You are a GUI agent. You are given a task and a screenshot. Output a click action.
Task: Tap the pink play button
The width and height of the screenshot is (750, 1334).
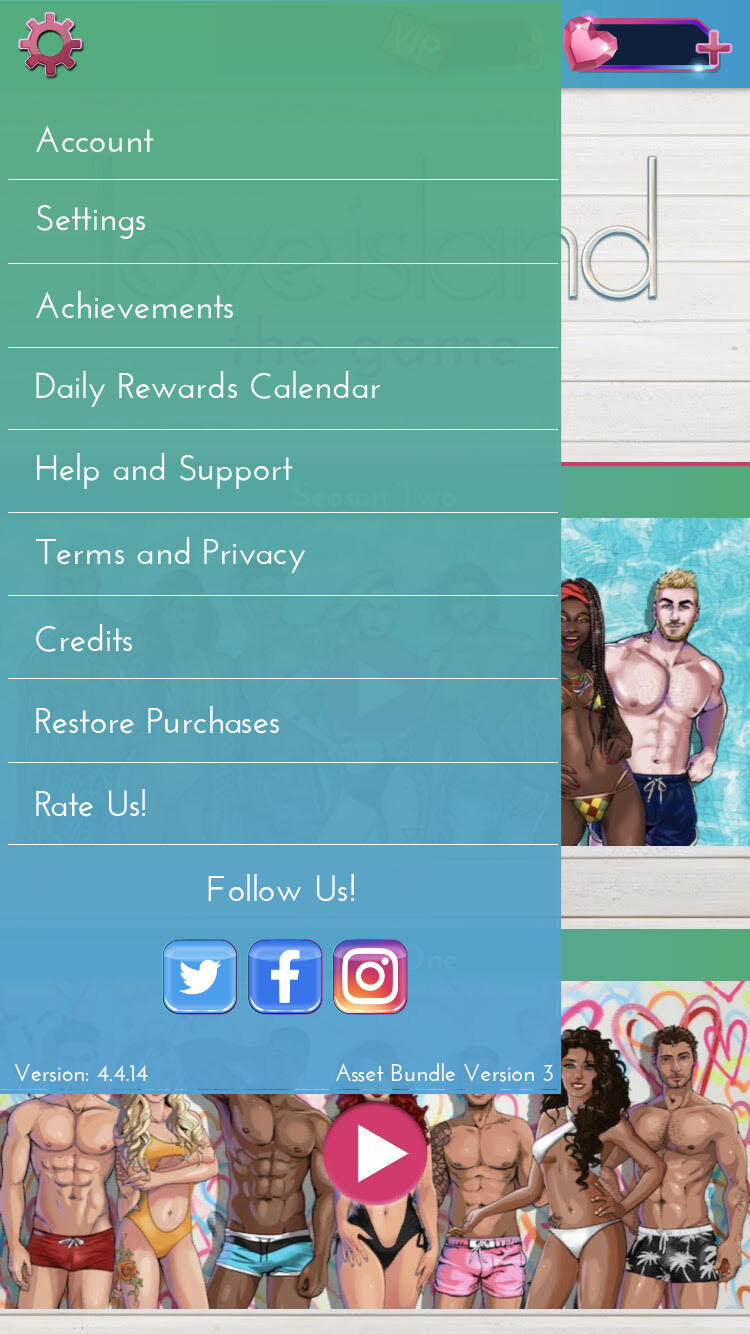pos(375,1154)
